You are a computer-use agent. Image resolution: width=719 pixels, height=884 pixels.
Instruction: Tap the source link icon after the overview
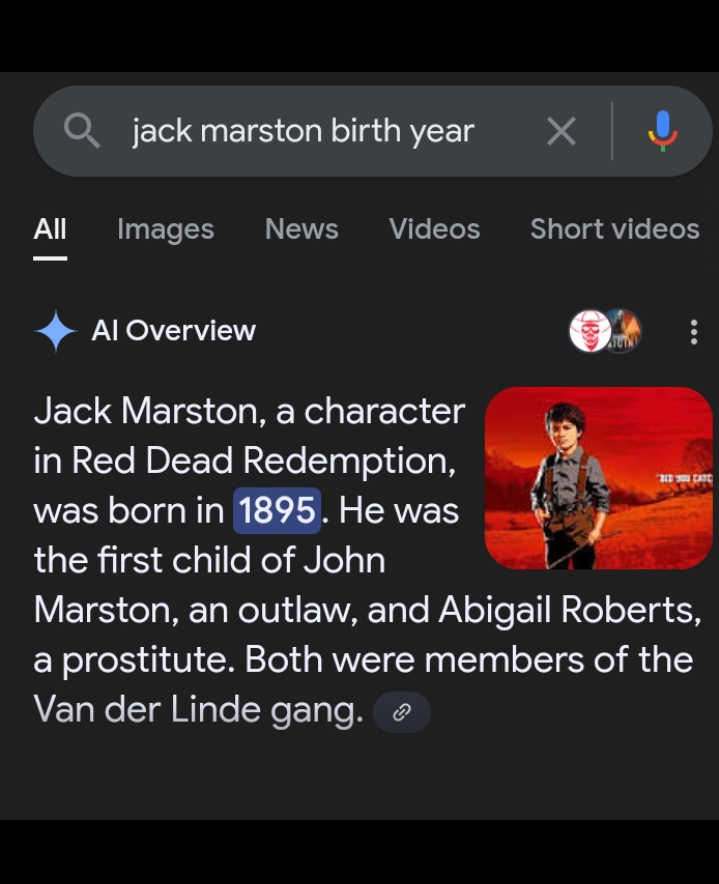pos(402,713)
